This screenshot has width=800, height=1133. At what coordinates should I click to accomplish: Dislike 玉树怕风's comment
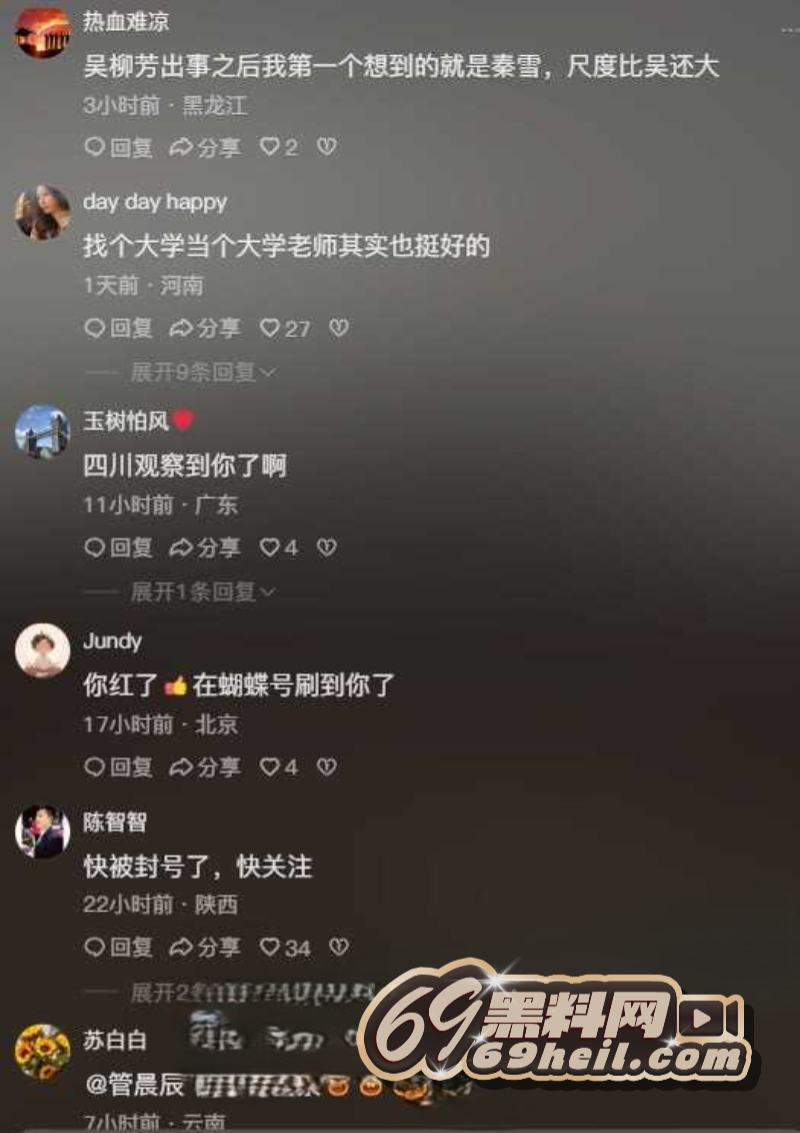(x=327, y=548)
